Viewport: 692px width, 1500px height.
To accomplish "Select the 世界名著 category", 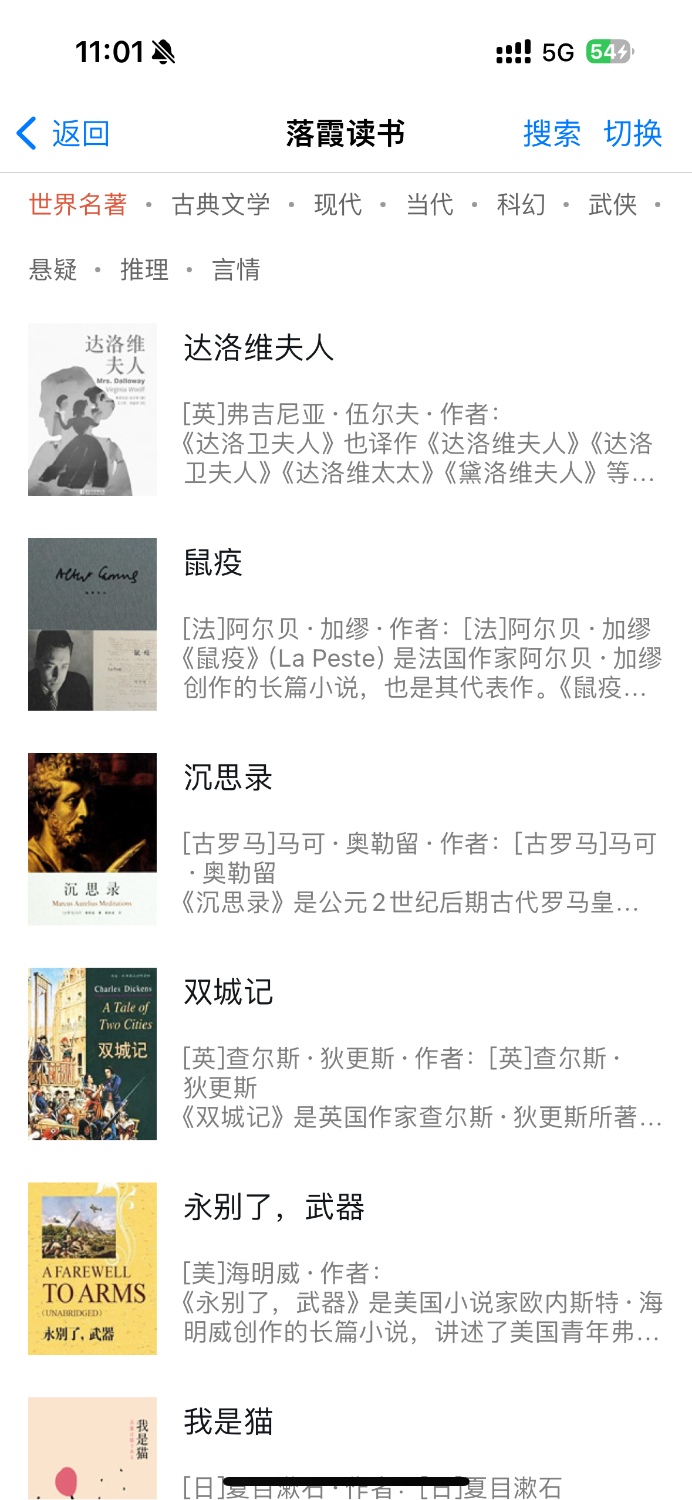I will [78, 204].
